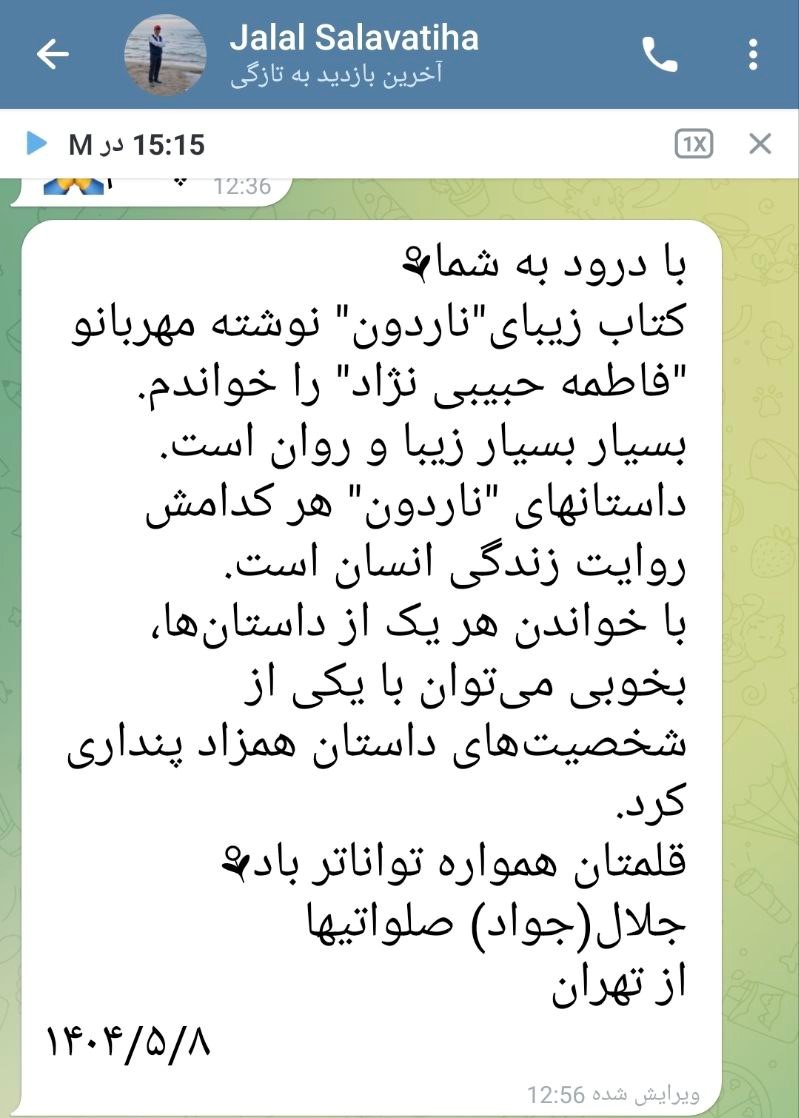Open the overflow menu
Screen dimensions: 799x1118
click(753, 54)
